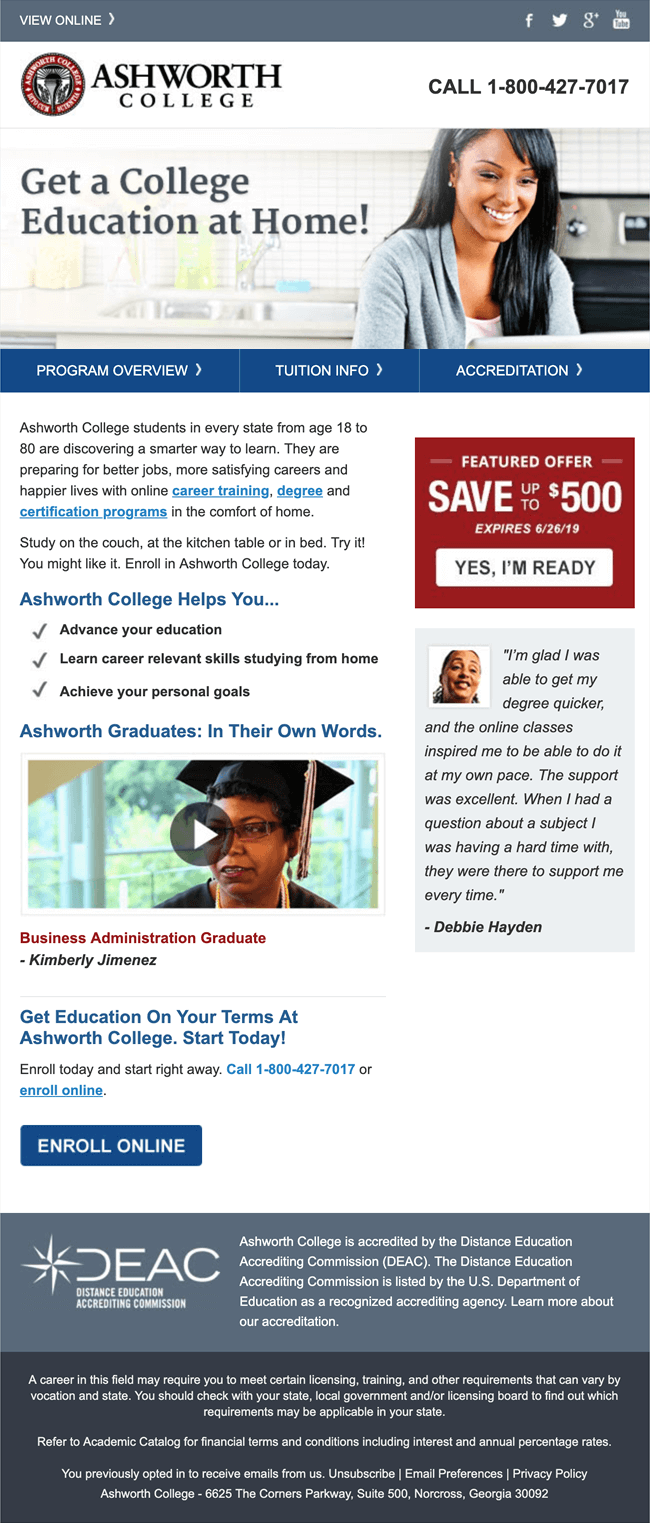650x1523 pixels.
Task: Open the View Online link
Action: pyautogui.click(x=66, y=20)
